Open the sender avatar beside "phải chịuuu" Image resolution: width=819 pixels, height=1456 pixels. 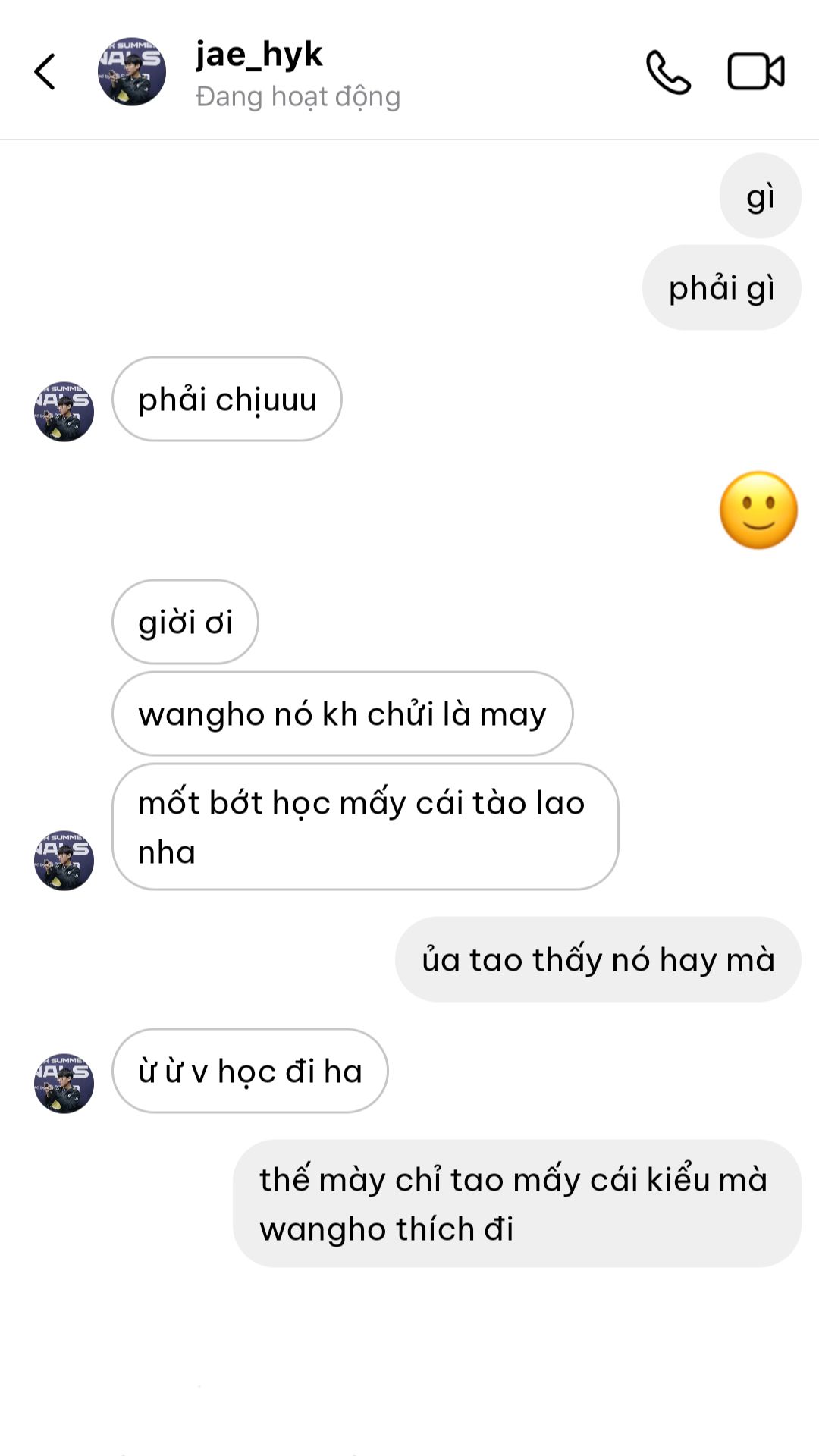(x=64, y=412)
